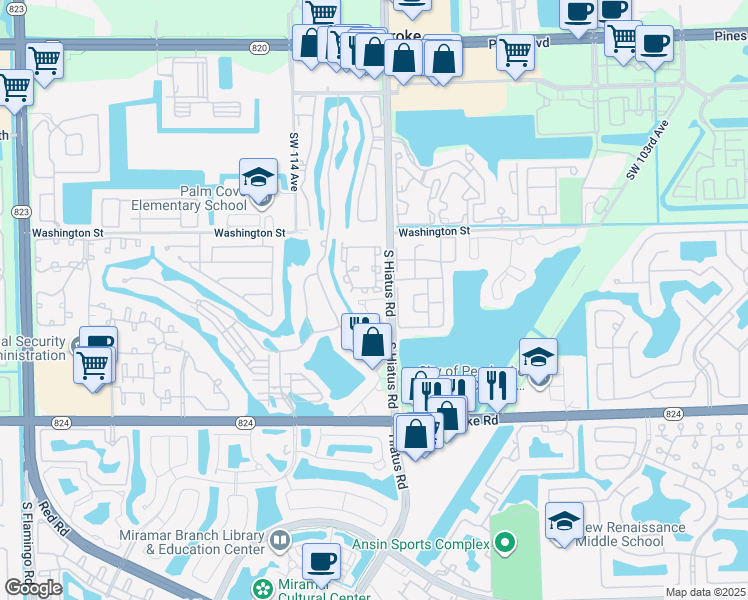Image resolution: width=748 pixels, height=600 pixels.
Task: Open the school marker at New Renaissance Middle School
Action: 564,521
